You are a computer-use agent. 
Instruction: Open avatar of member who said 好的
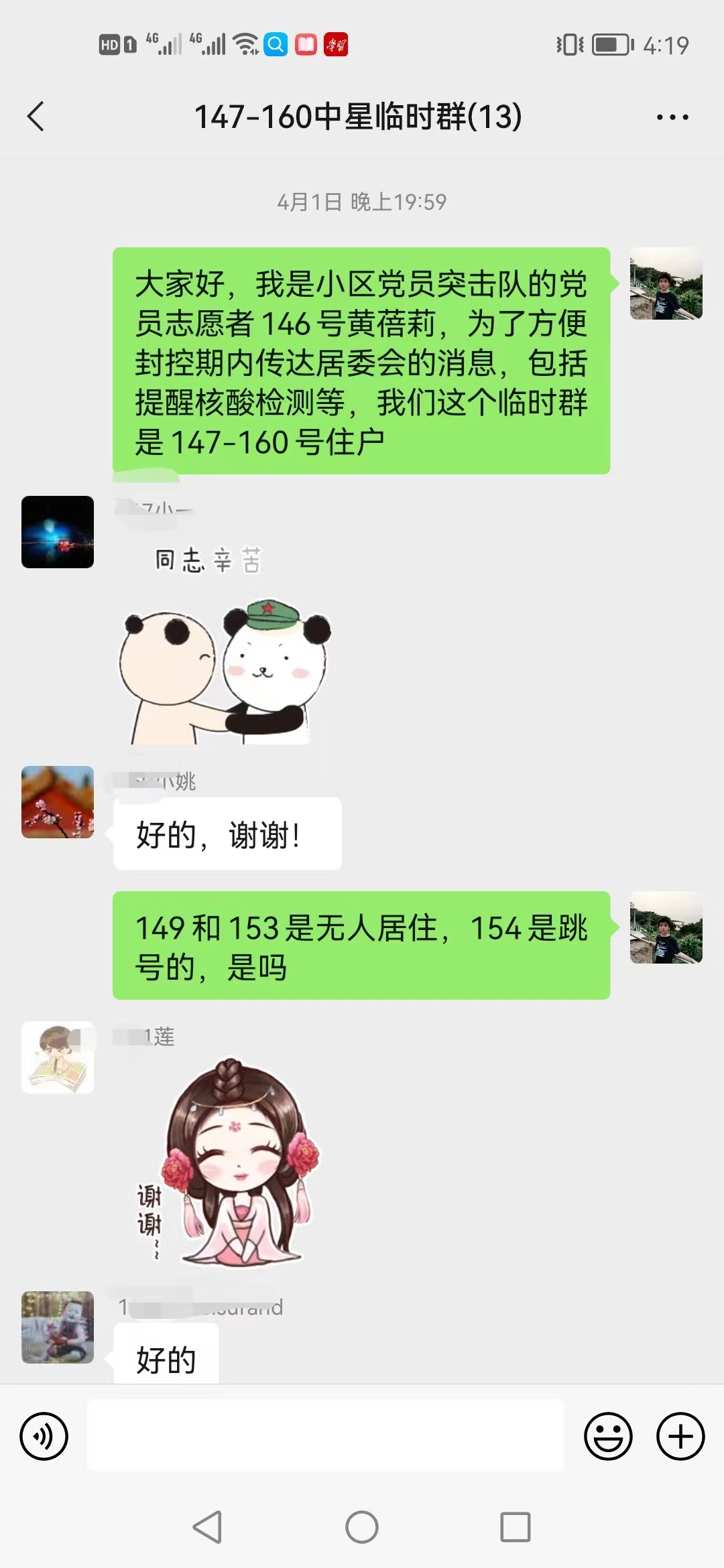pos(58,1327)
